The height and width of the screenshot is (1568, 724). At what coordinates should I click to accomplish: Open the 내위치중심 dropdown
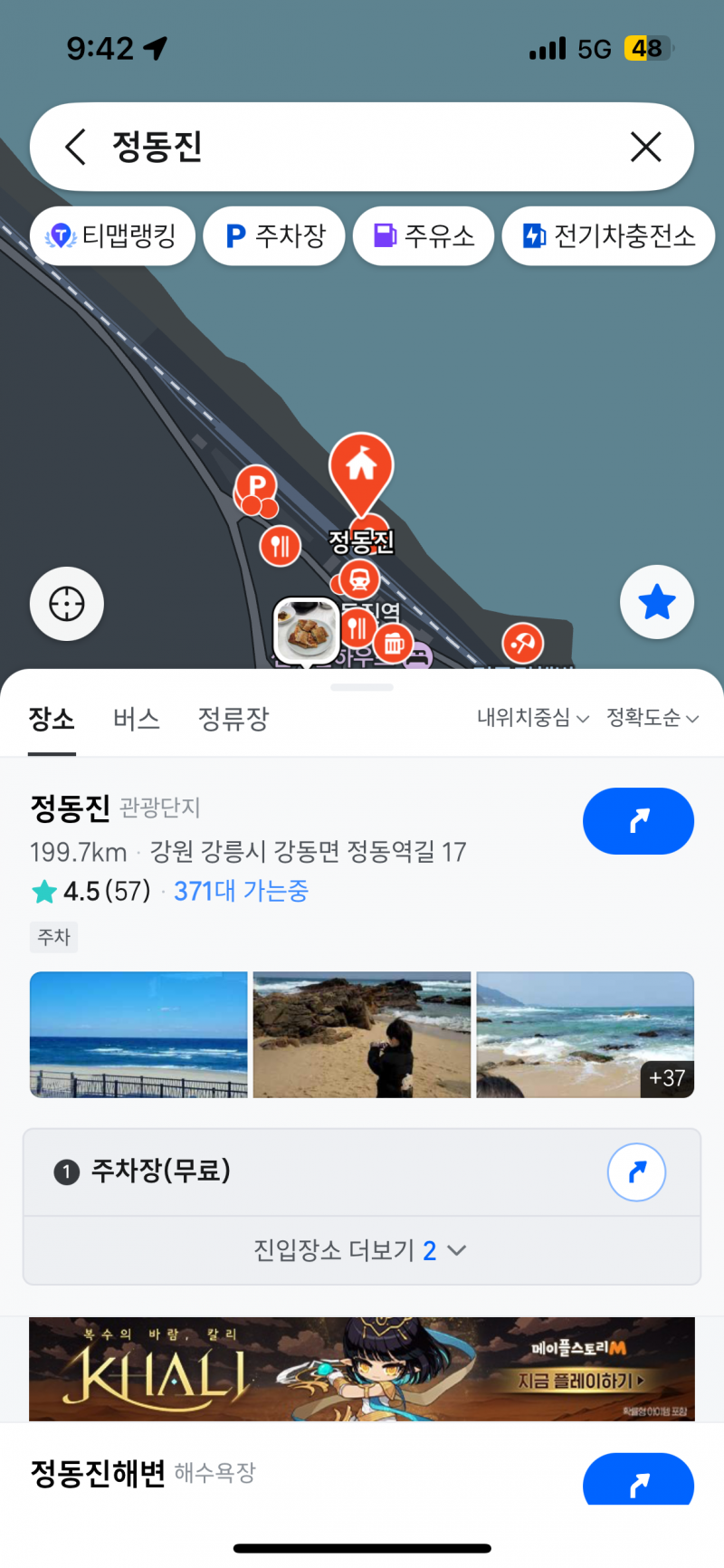529,717
